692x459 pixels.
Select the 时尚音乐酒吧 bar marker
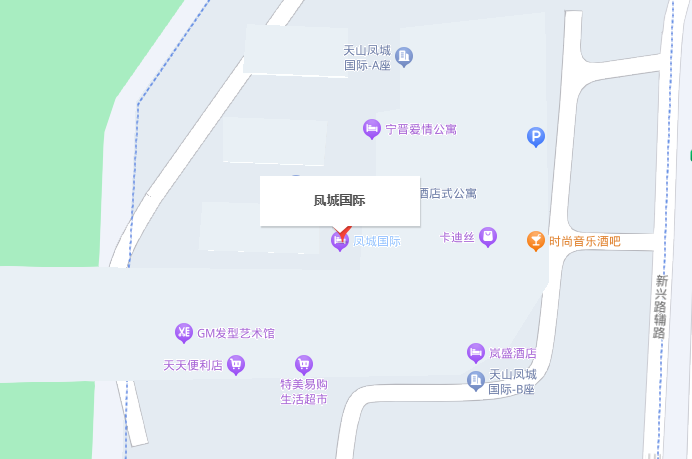coord(536,240)
